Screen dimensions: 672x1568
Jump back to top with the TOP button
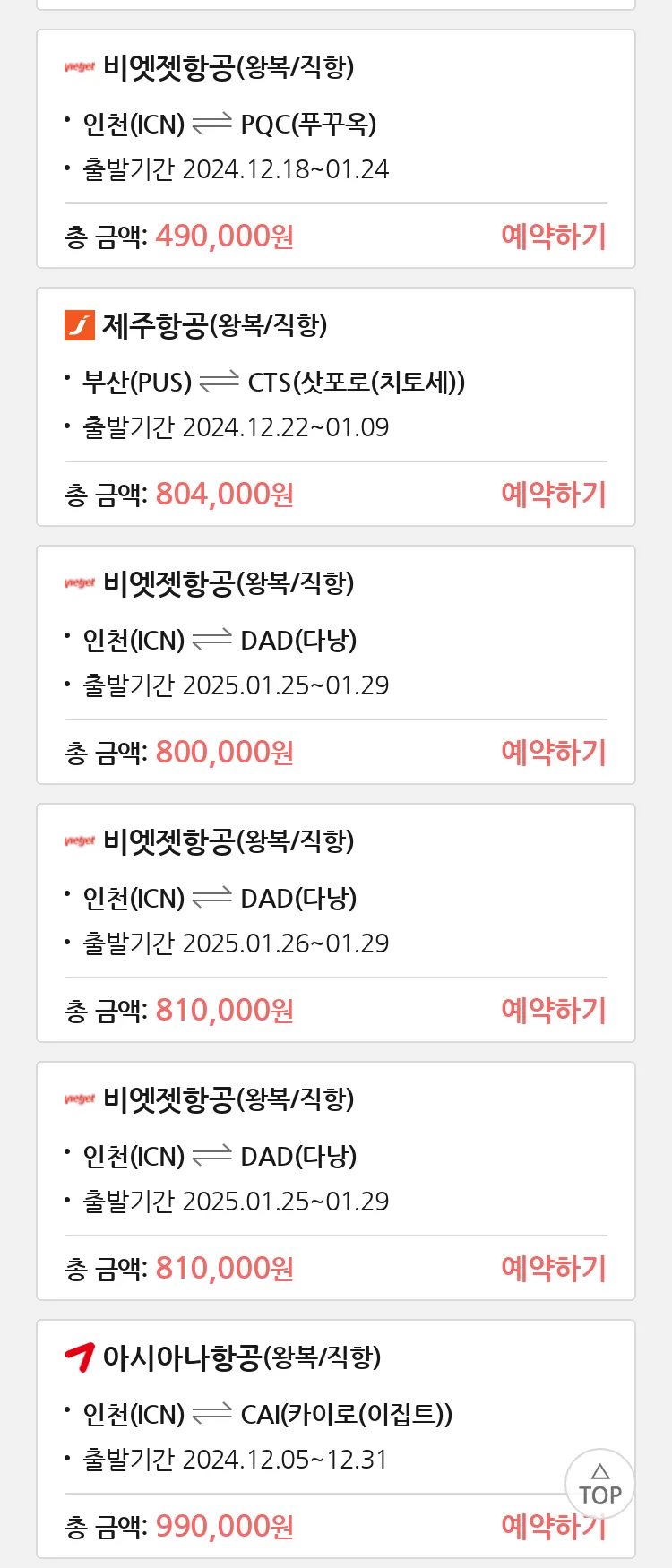(x=599, y=1485)
